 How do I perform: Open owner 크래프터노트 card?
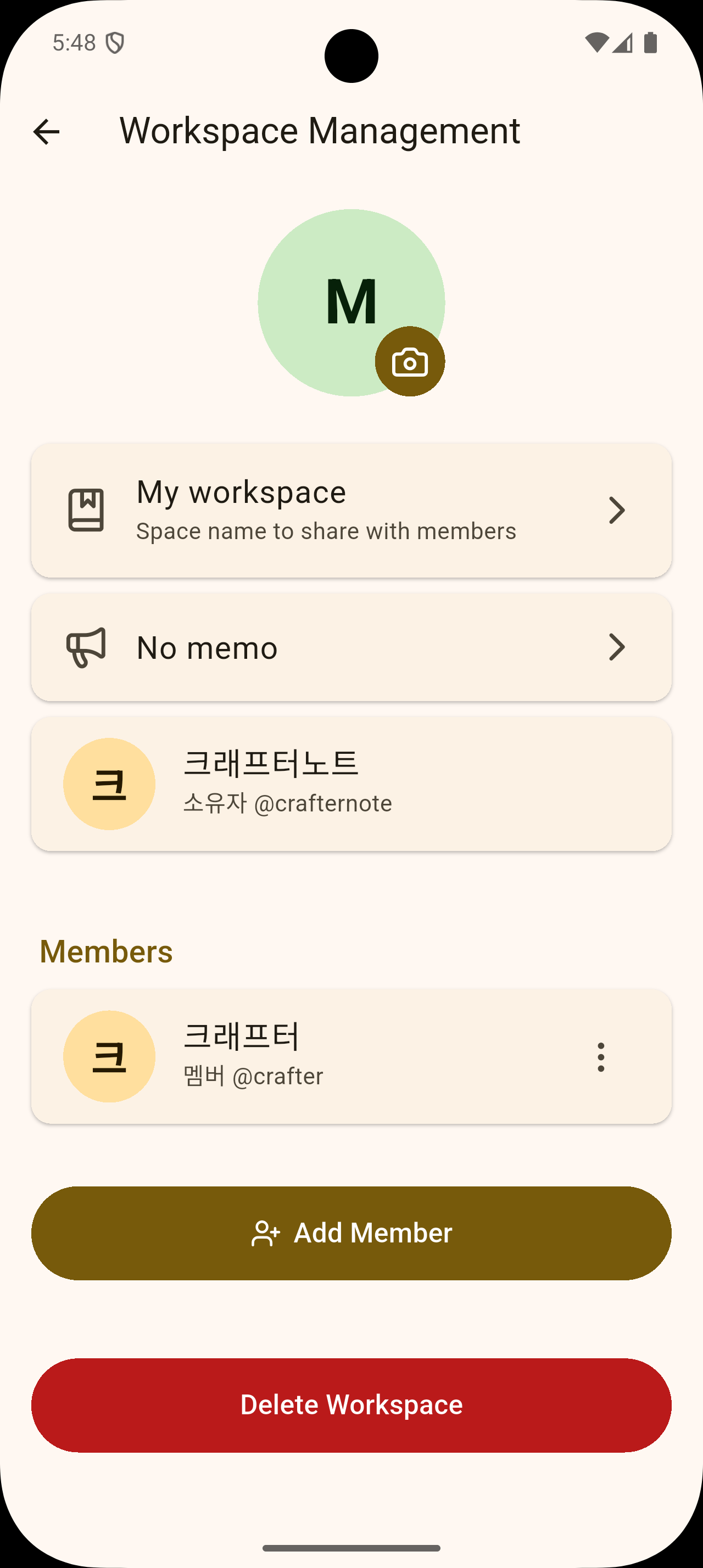pos(351,784)
